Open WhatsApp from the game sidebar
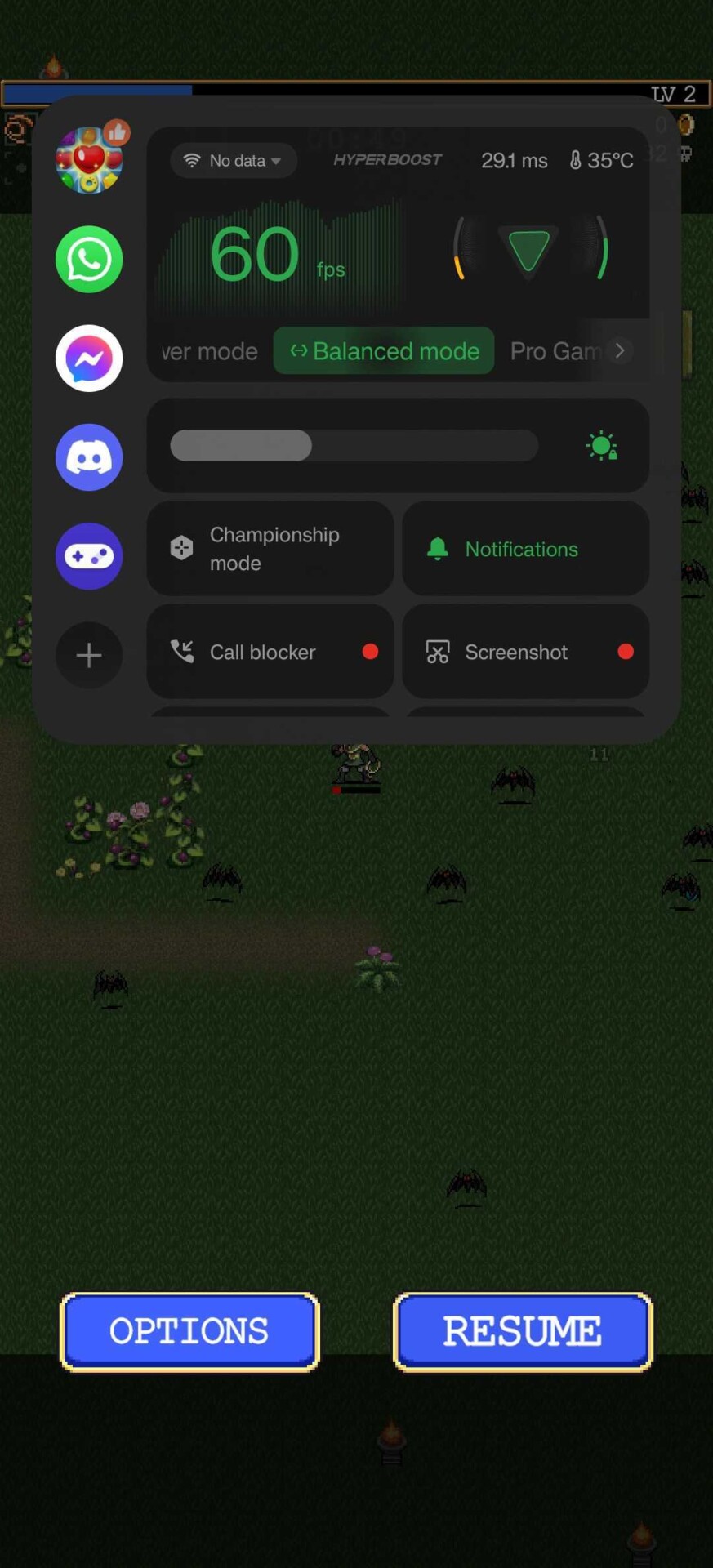 89,260
